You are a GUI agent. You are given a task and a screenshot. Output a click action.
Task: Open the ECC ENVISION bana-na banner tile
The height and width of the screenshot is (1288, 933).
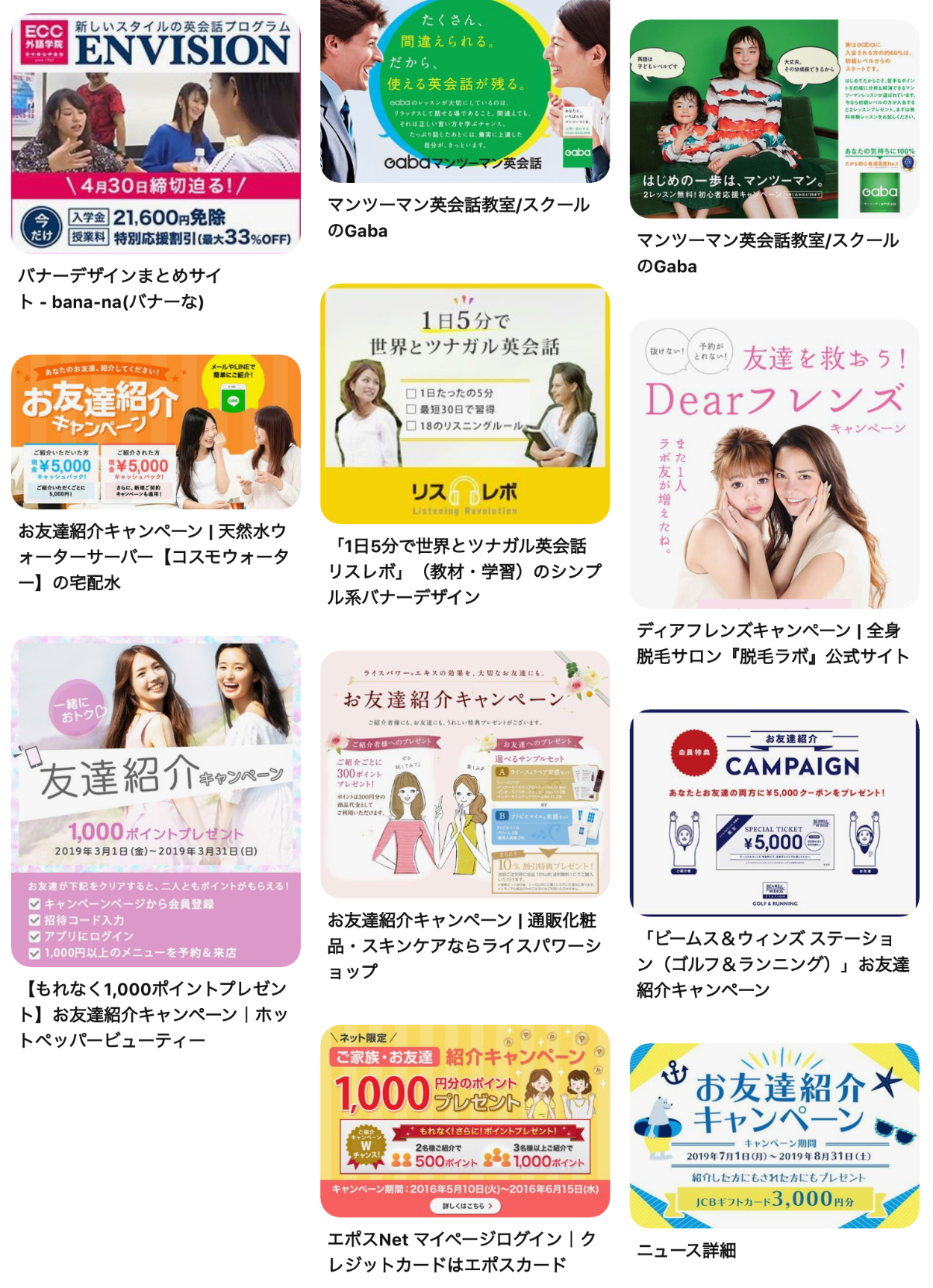point(156,134)
